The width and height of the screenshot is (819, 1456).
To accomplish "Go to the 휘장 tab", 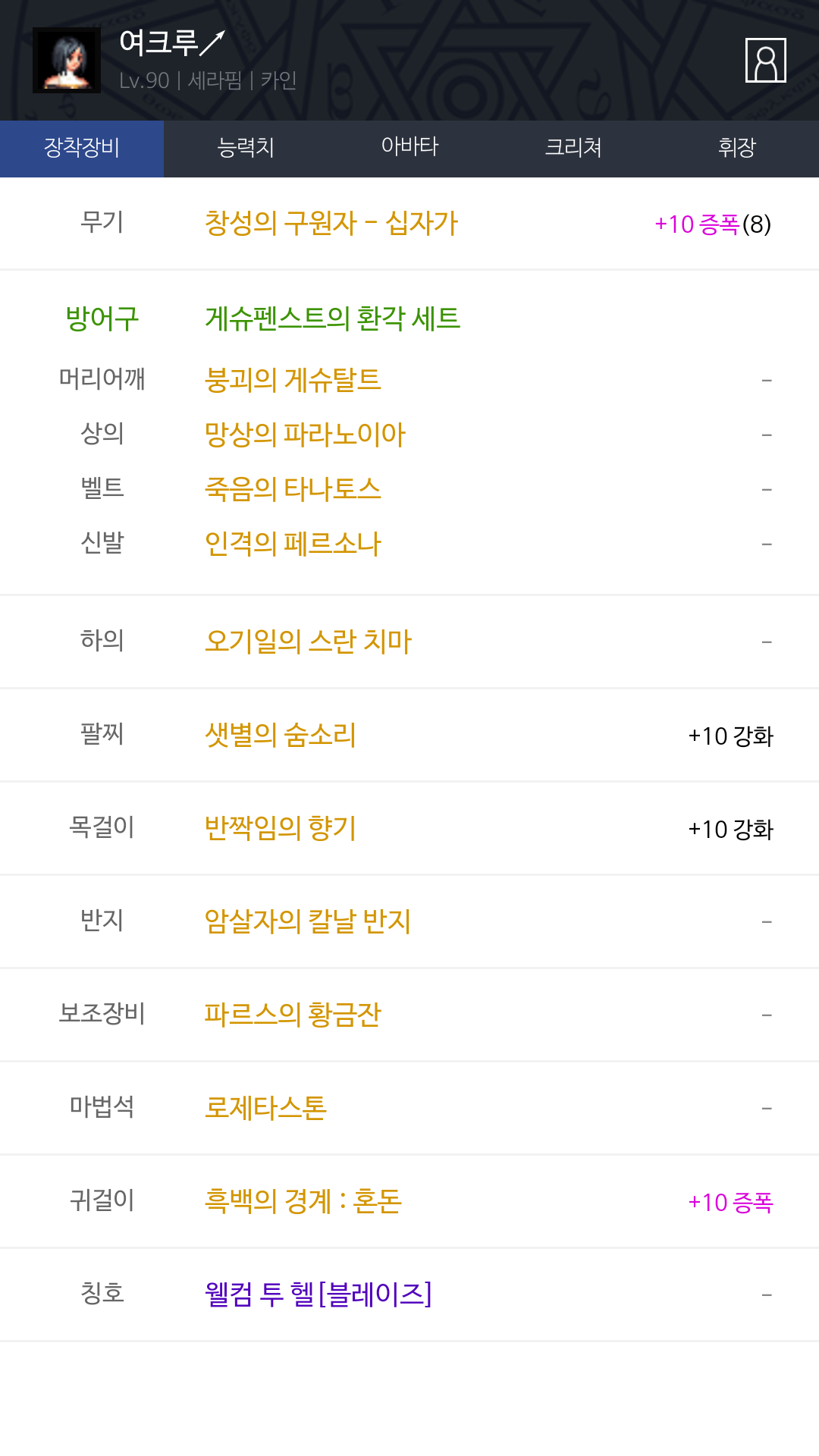I will (737, 149).
